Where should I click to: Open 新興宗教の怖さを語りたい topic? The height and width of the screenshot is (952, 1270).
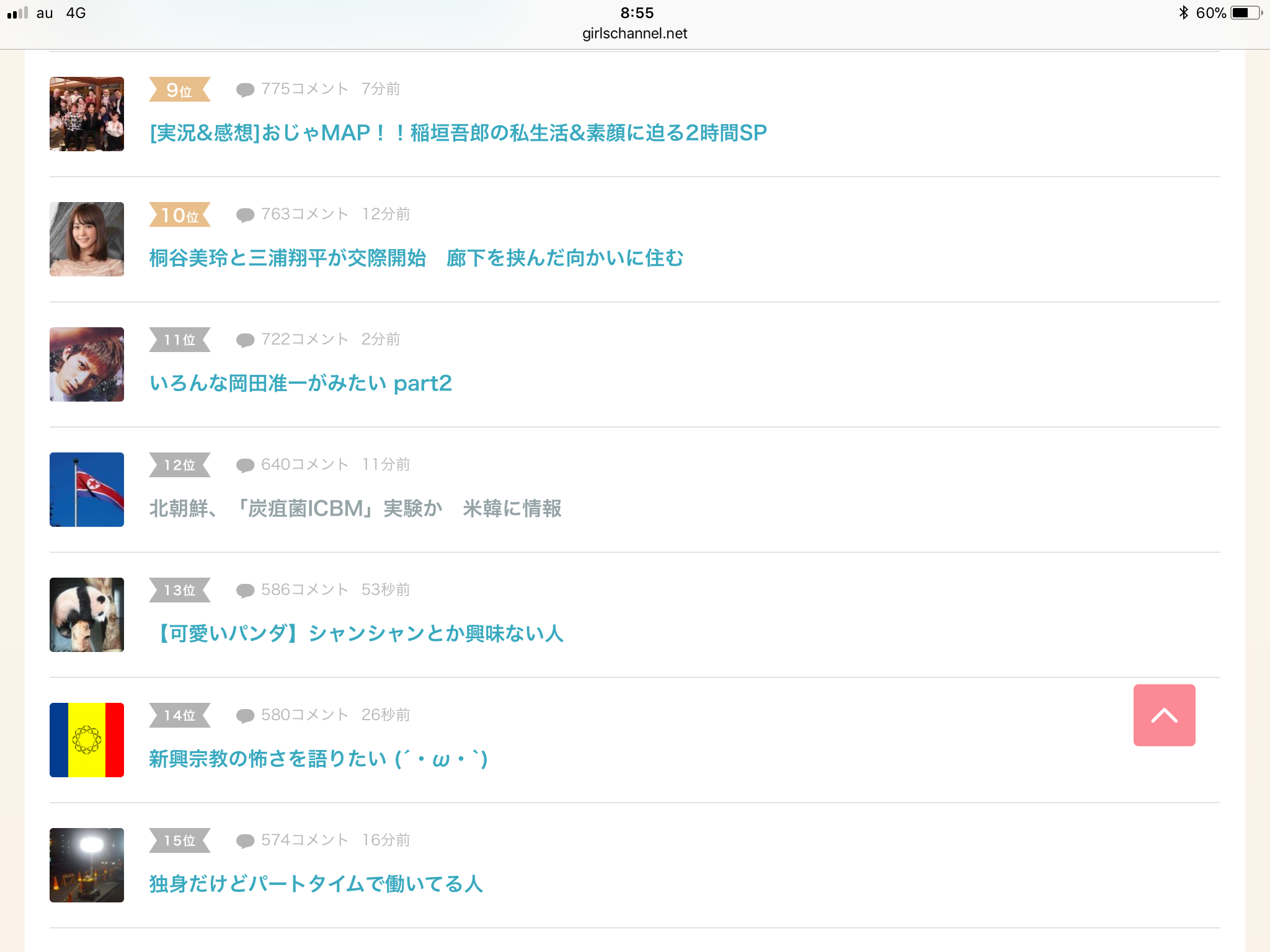(317, 759)
